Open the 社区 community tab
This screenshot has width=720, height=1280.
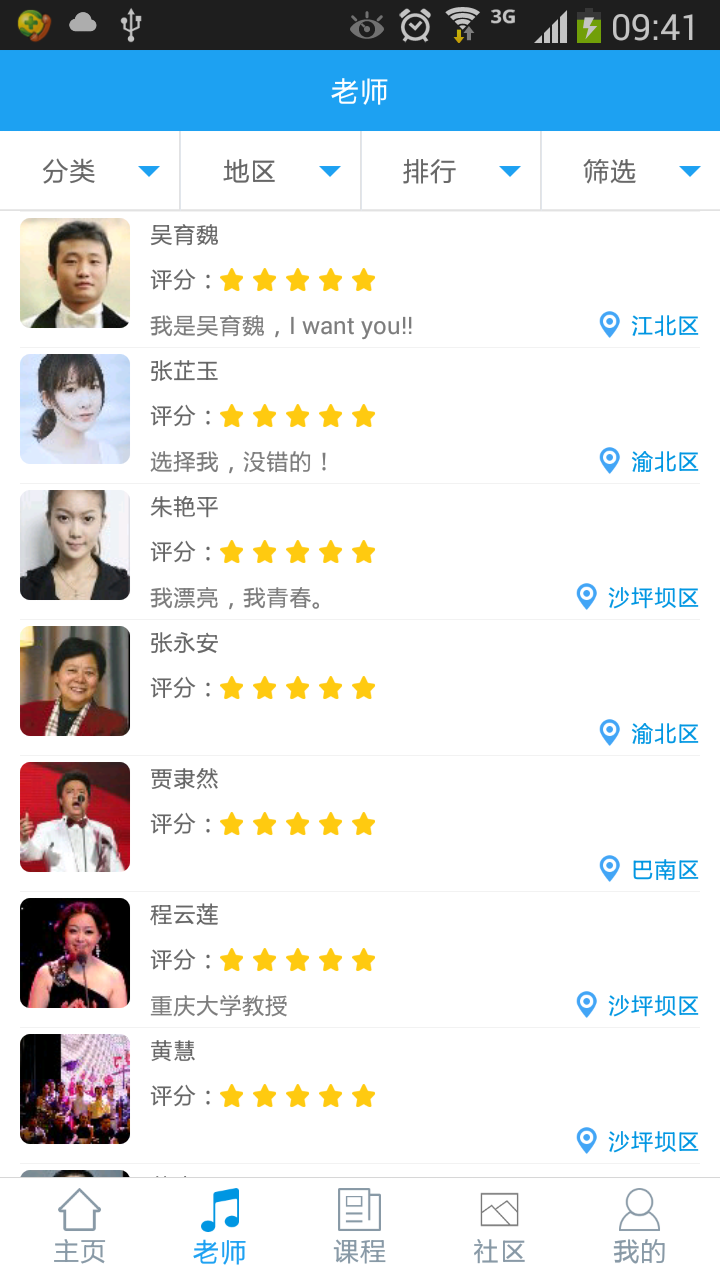coord(499,1227)
